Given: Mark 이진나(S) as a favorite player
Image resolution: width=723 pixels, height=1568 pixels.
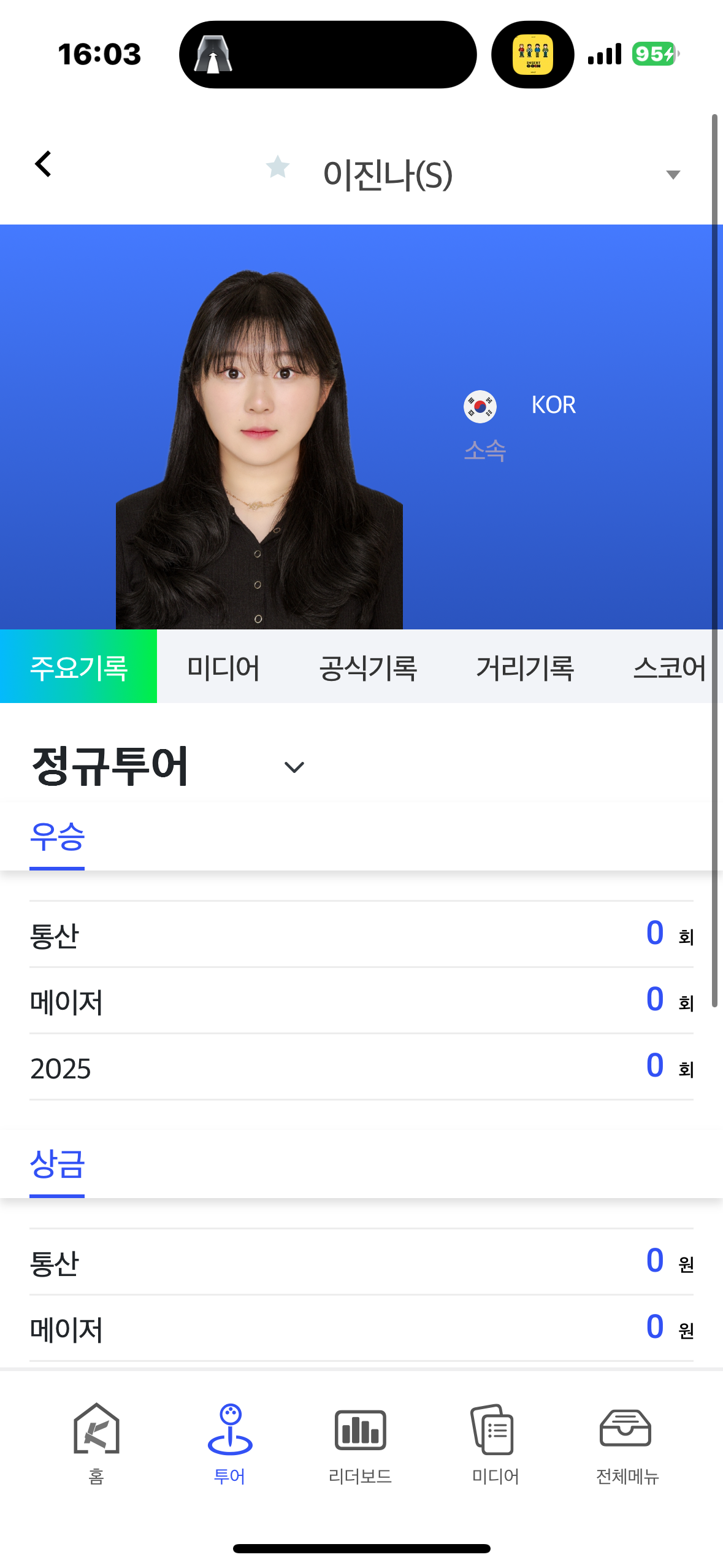Looking at the screenshot, I should click(x=278, y=167).
